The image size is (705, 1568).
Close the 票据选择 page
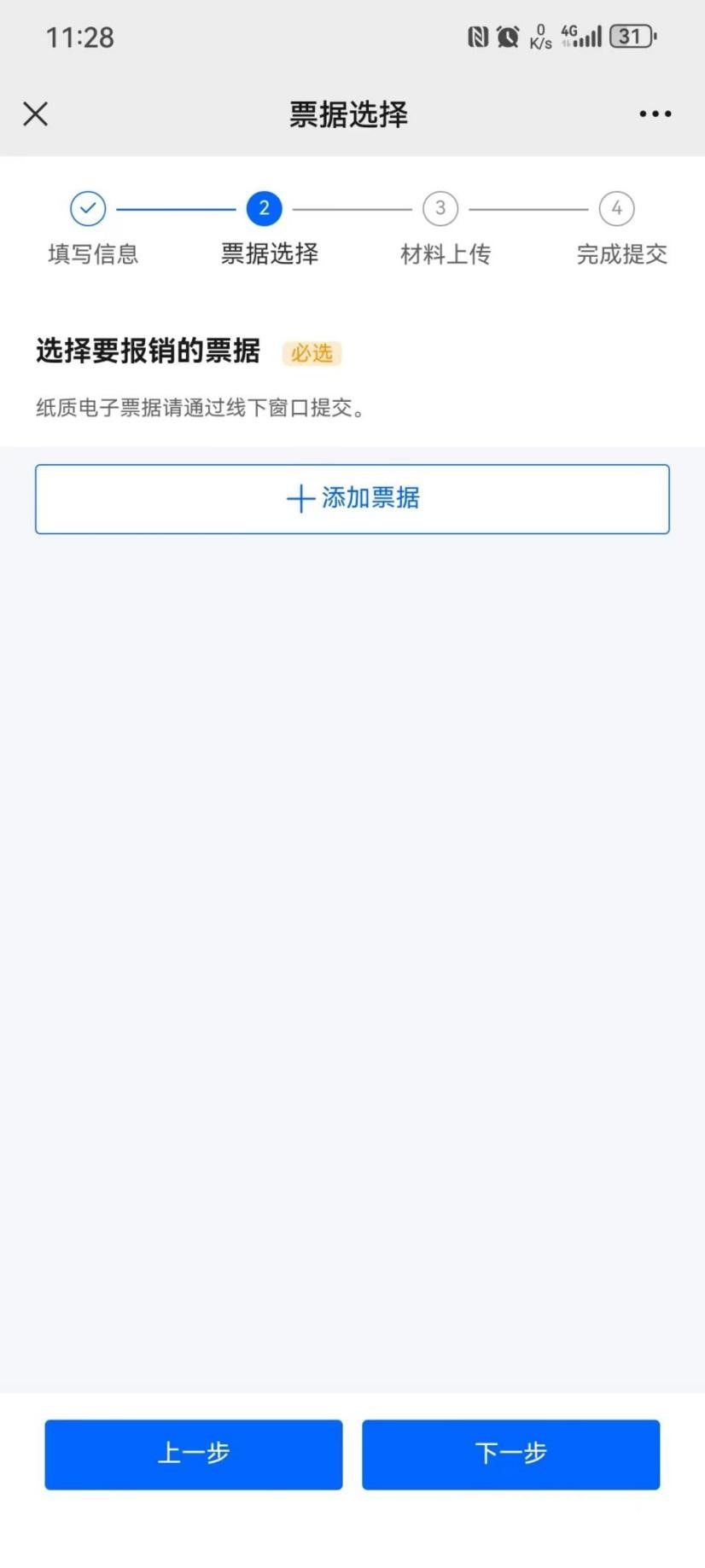coord(36,113)
